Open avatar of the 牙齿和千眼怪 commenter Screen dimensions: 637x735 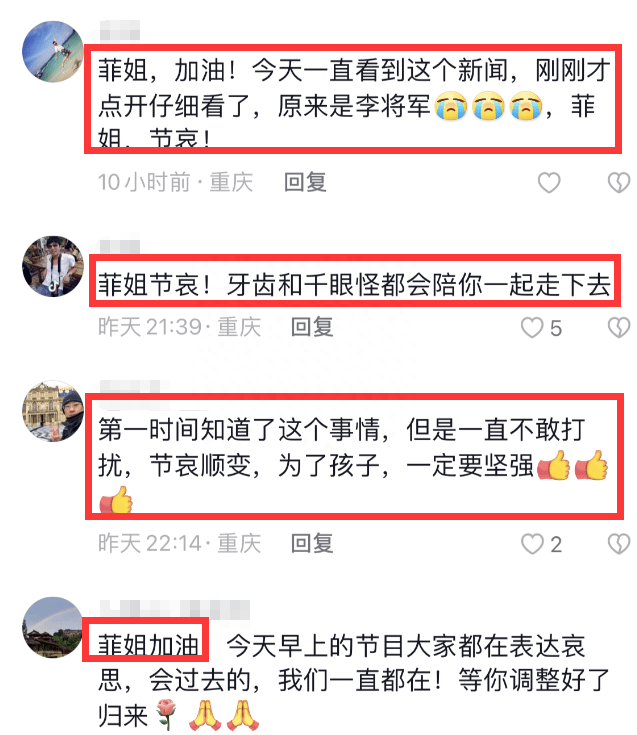51,266
